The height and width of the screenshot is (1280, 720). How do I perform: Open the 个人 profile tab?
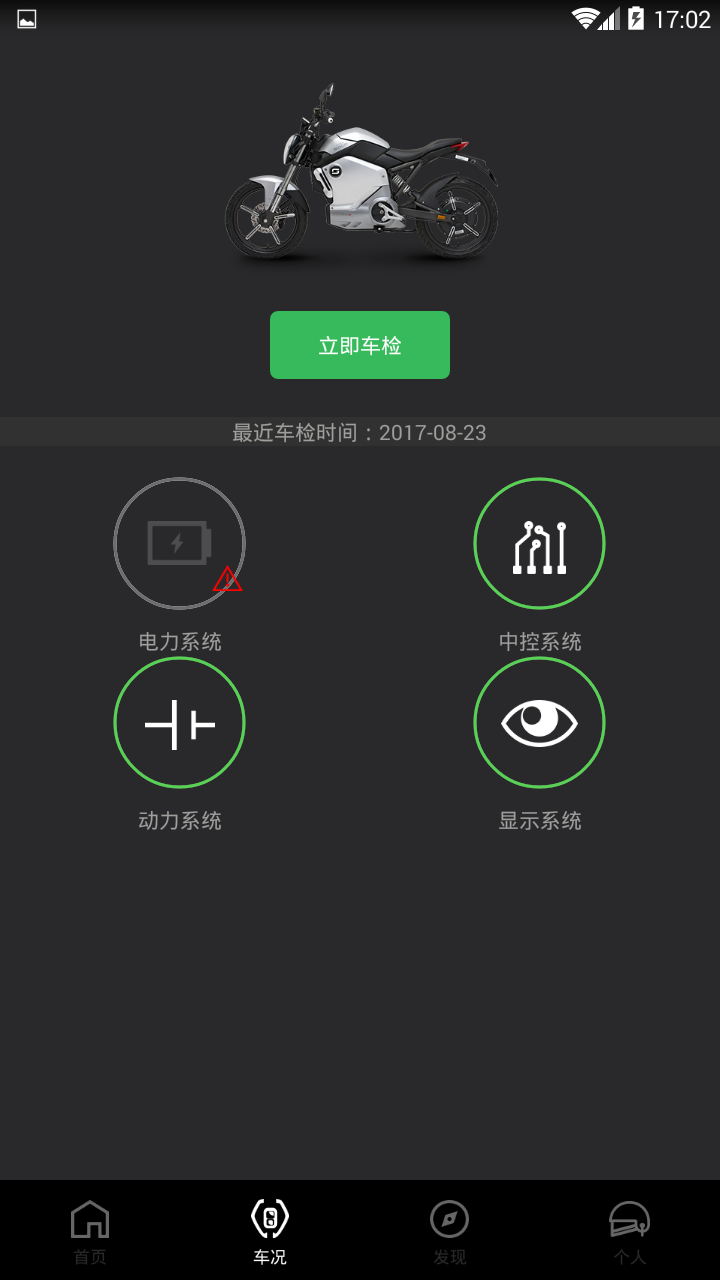pyautogui.click(x=630, y=1231)
